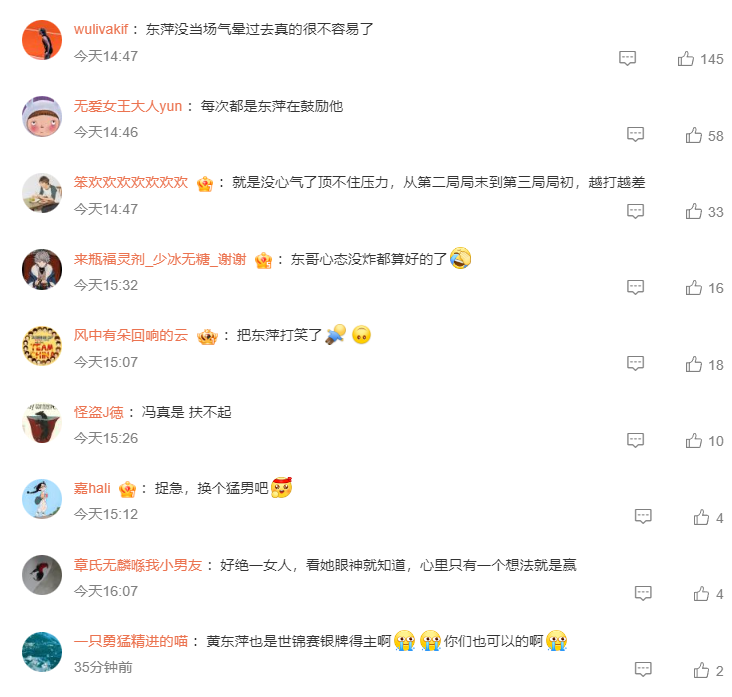Screen dimensions: 732x697
Task: Reply to 无爱女王大人yun's comment
Action: pyautogui.click(x=635, y=135)
